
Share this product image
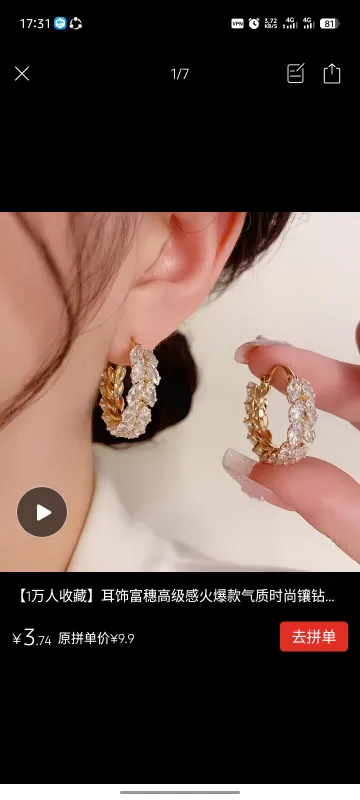(x=332, y=73)
